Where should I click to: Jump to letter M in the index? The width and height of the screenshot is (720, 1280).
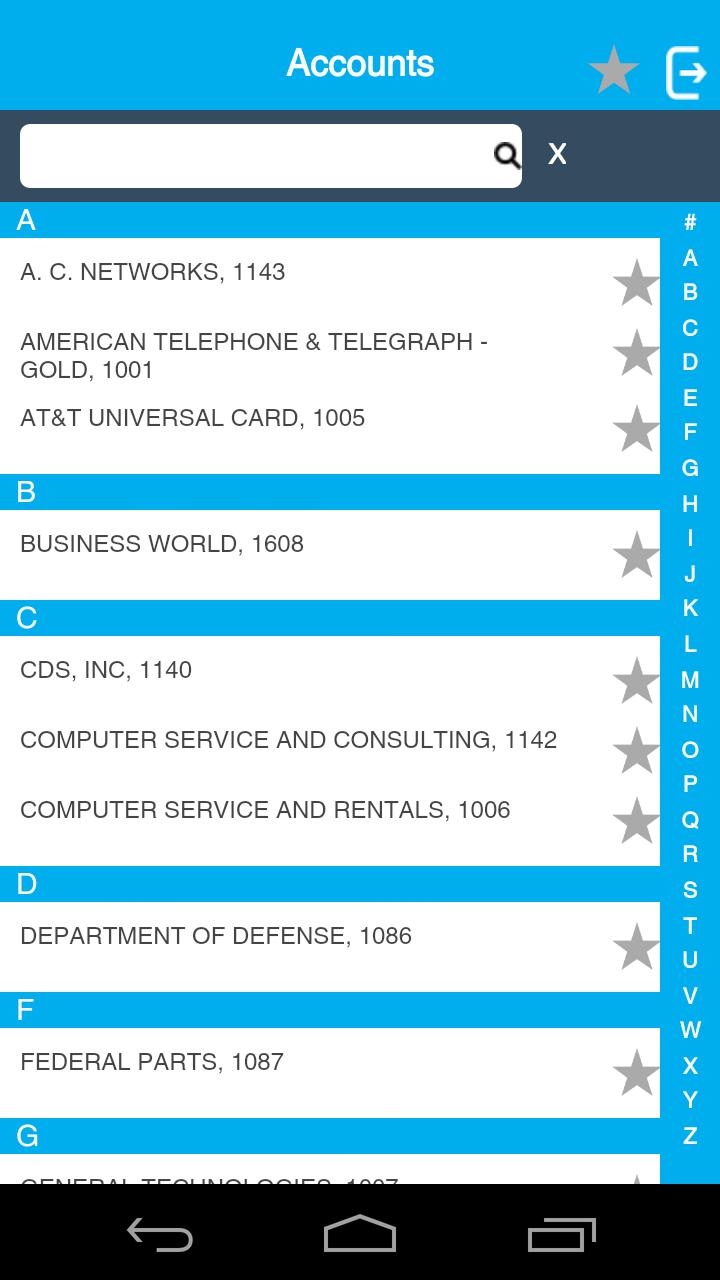(x=690, y=680)
